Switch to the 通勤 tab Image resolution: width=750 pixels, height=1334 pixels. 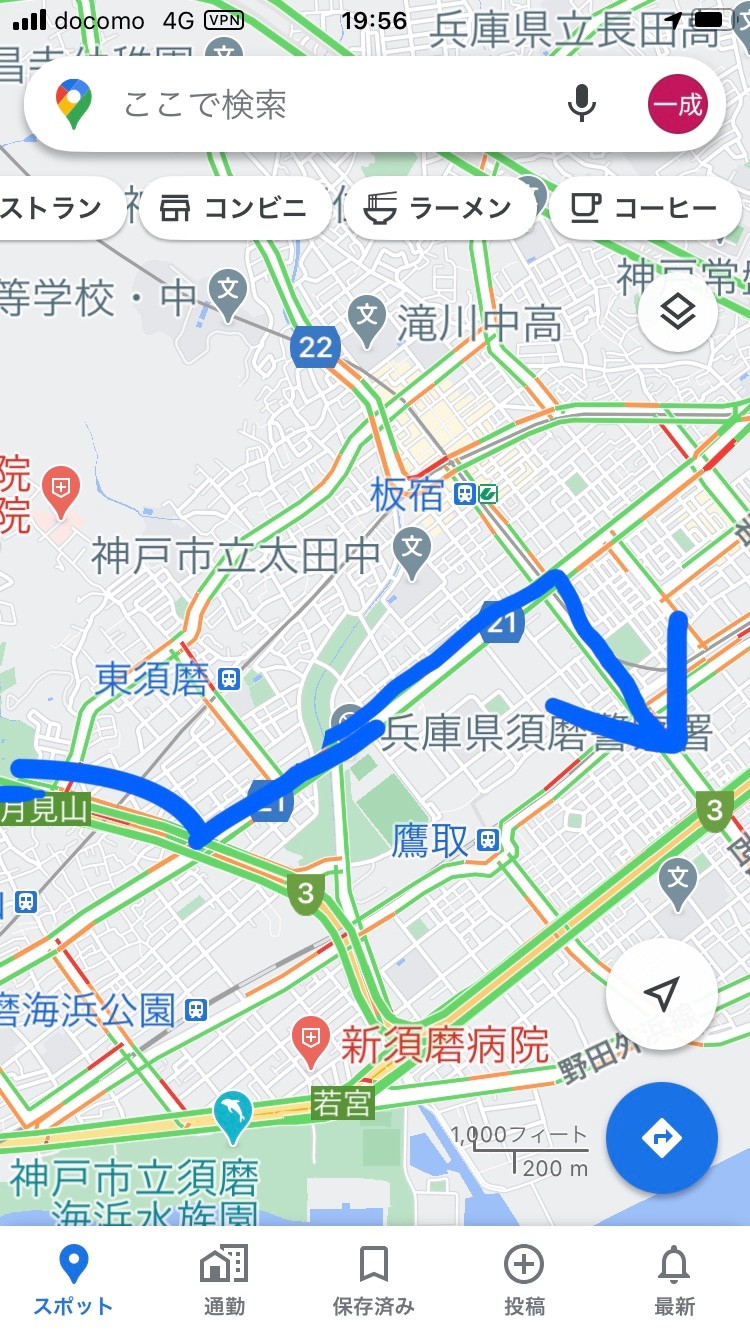coord(224,1280)
